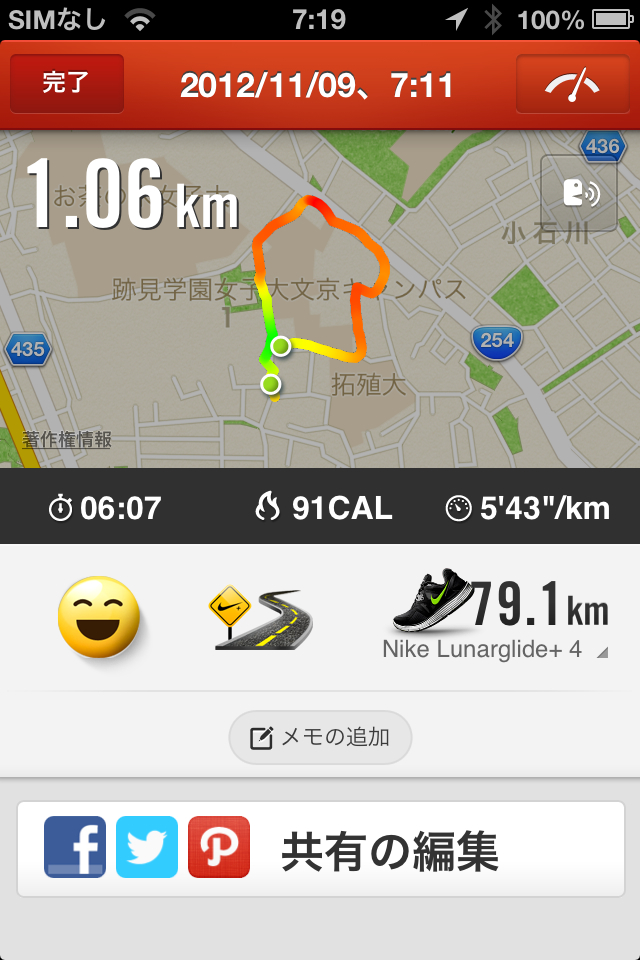The width and height of the screenshot is (640, 960).
Task: Tap the voice feedback button on the map
Action: coord(579,194)
